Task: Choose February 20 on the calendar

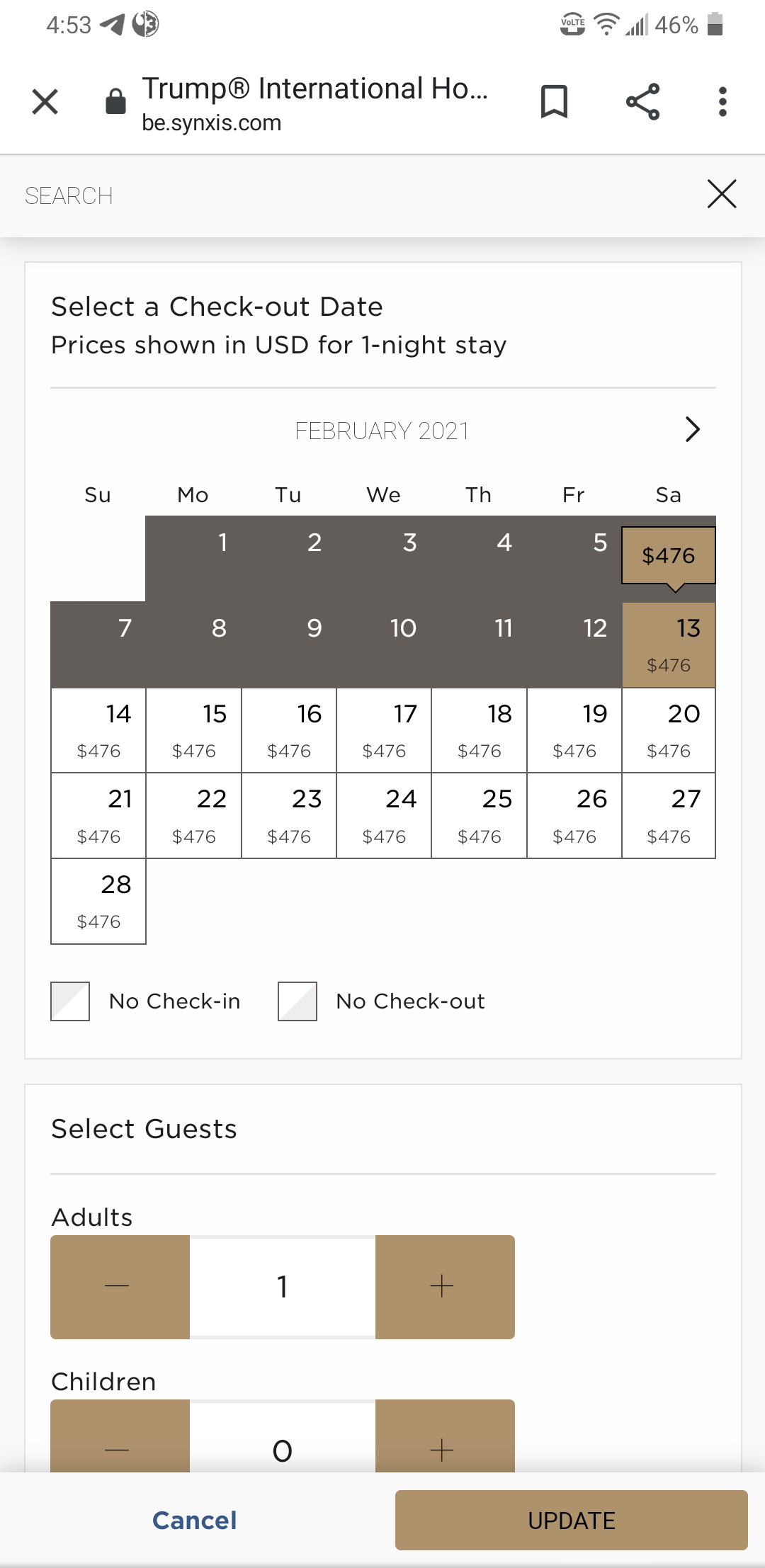Action: coord(669,730)
